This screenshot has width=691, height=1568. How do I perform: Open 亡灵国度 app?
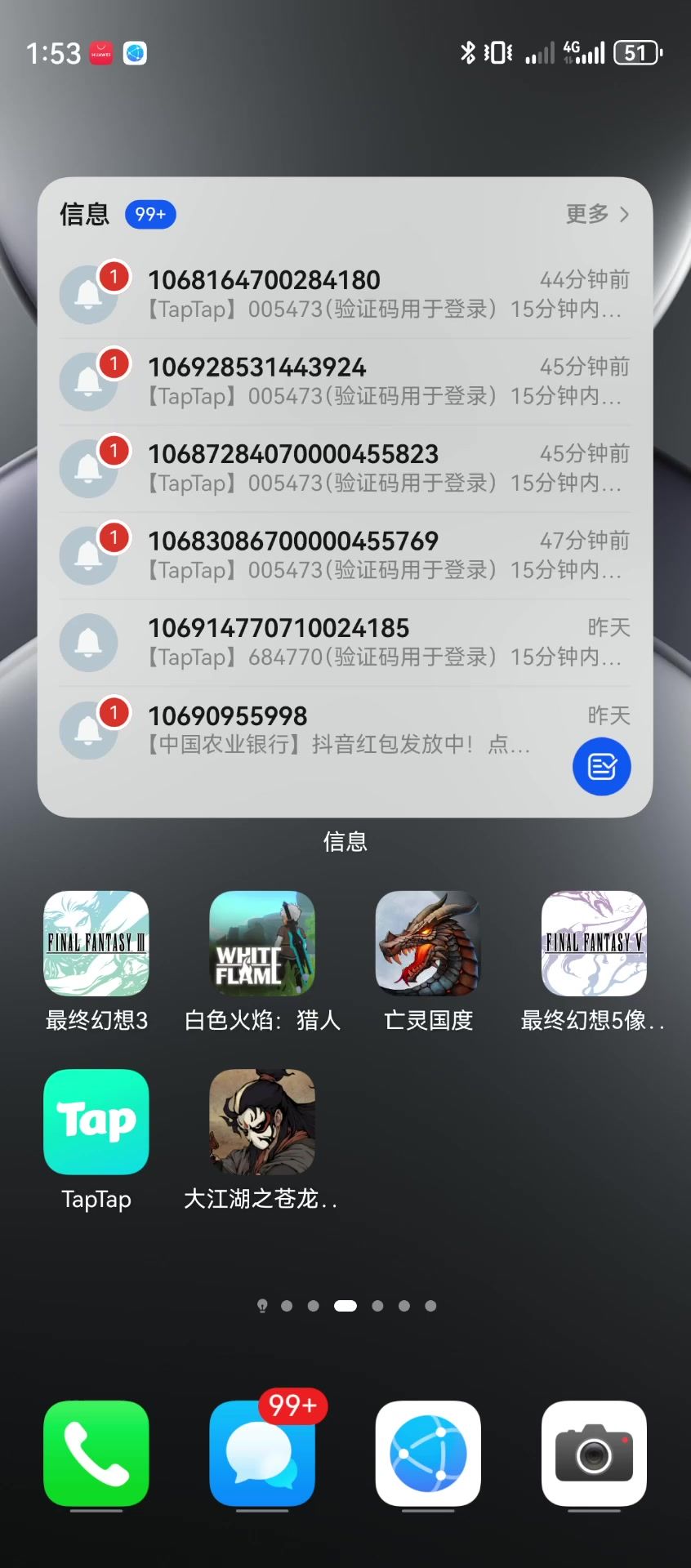(428, 943)
